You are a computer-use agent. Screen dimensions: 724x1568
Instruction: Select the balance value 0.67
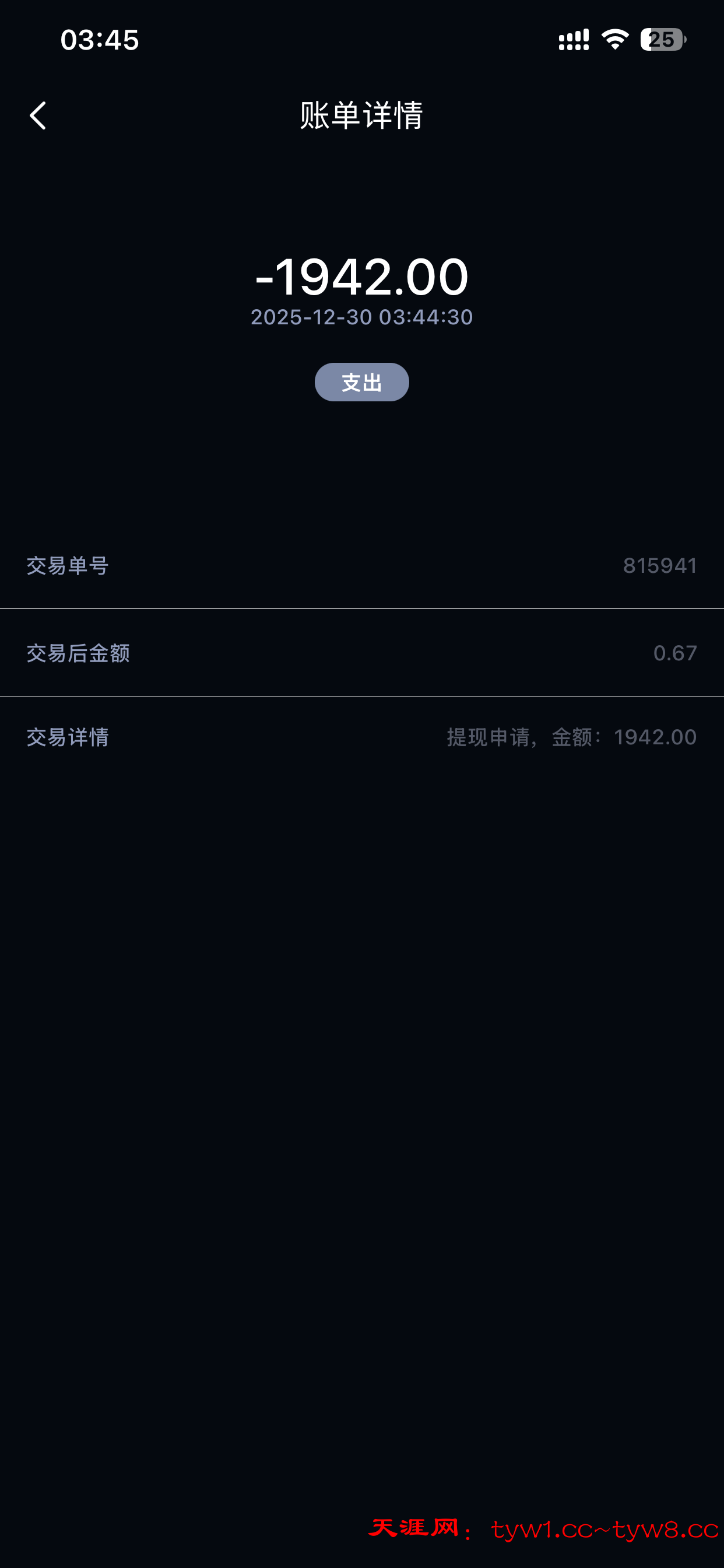point(674,653)
